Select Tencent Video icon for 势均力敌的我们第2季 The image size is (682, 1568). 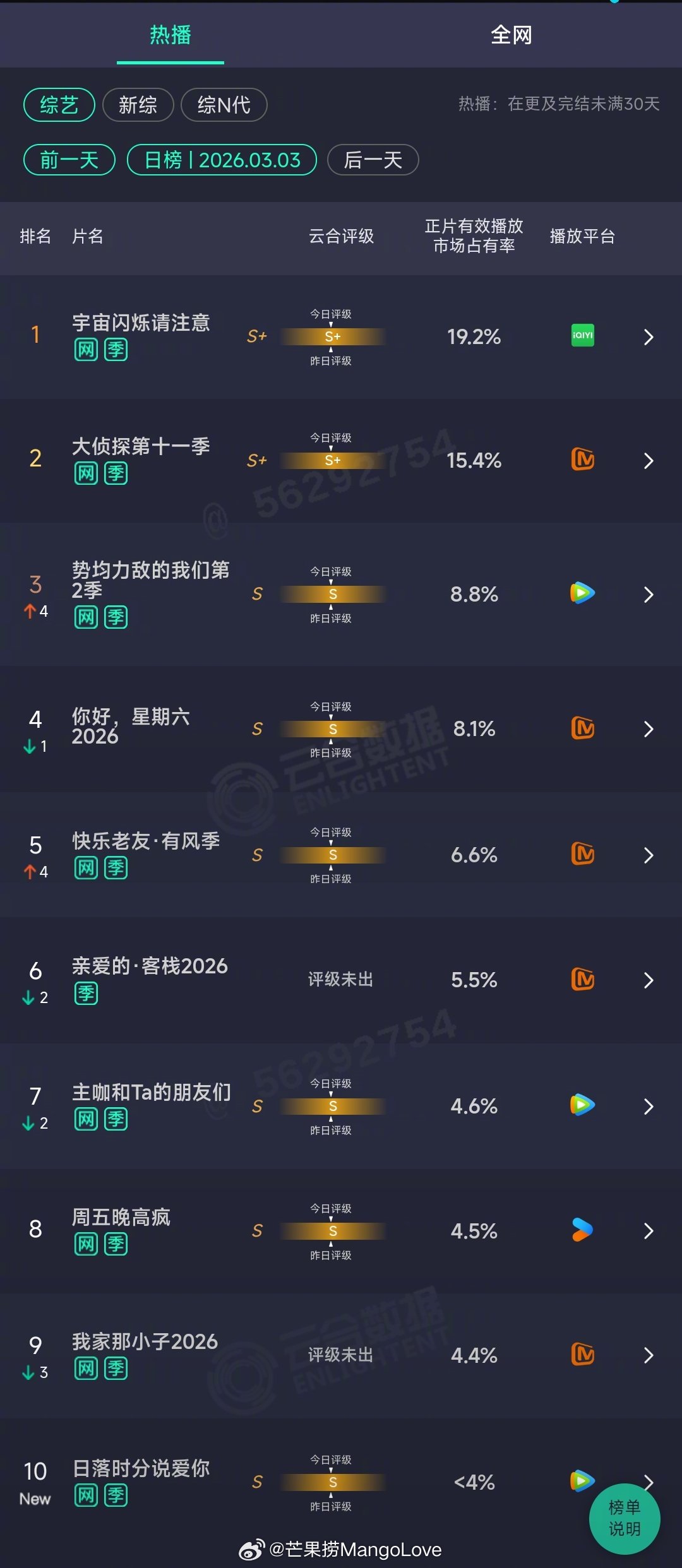pos(582,594)
